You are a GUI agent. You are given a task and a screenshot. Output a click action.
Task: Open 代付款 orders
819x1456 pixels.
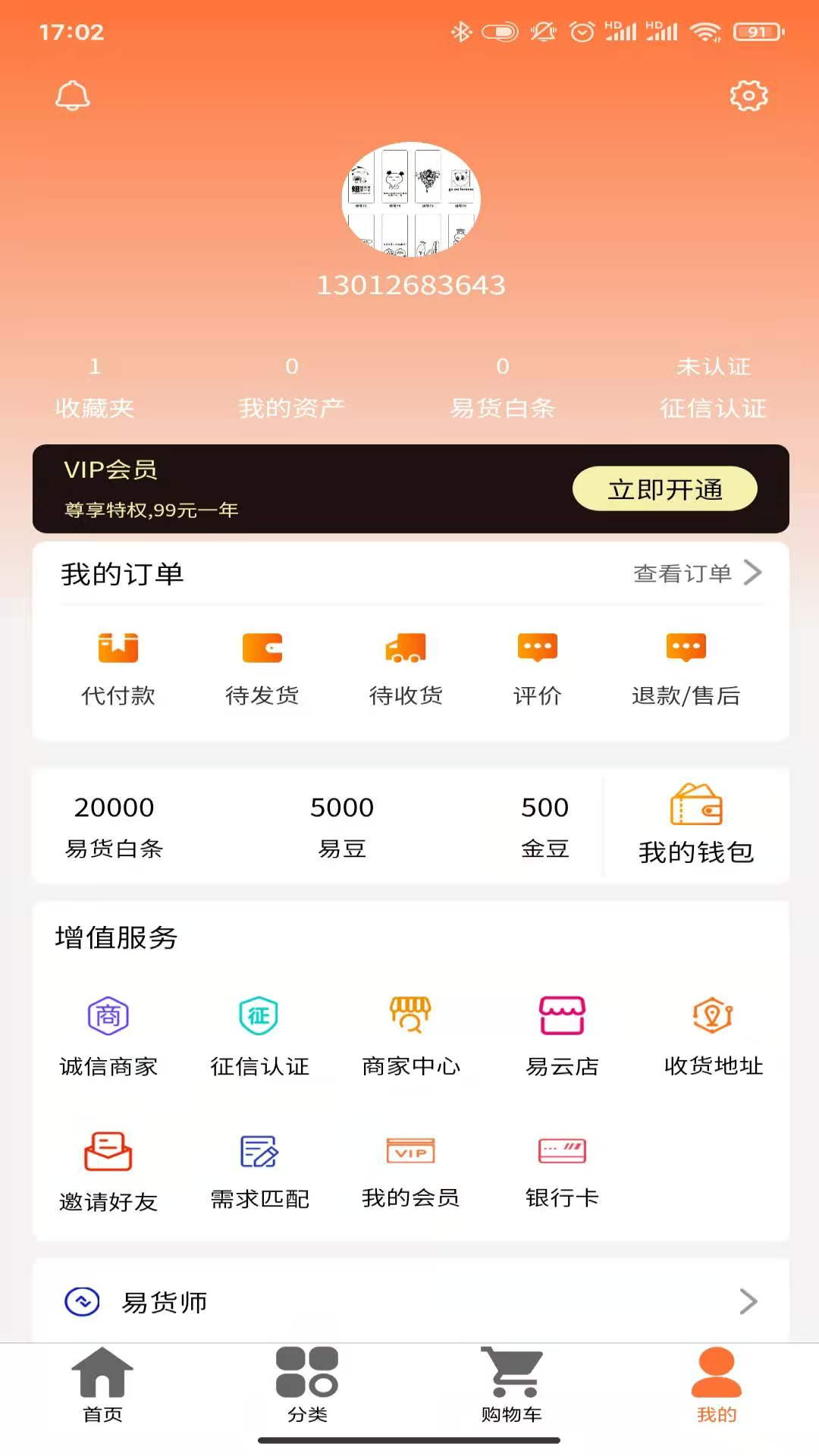118,667
